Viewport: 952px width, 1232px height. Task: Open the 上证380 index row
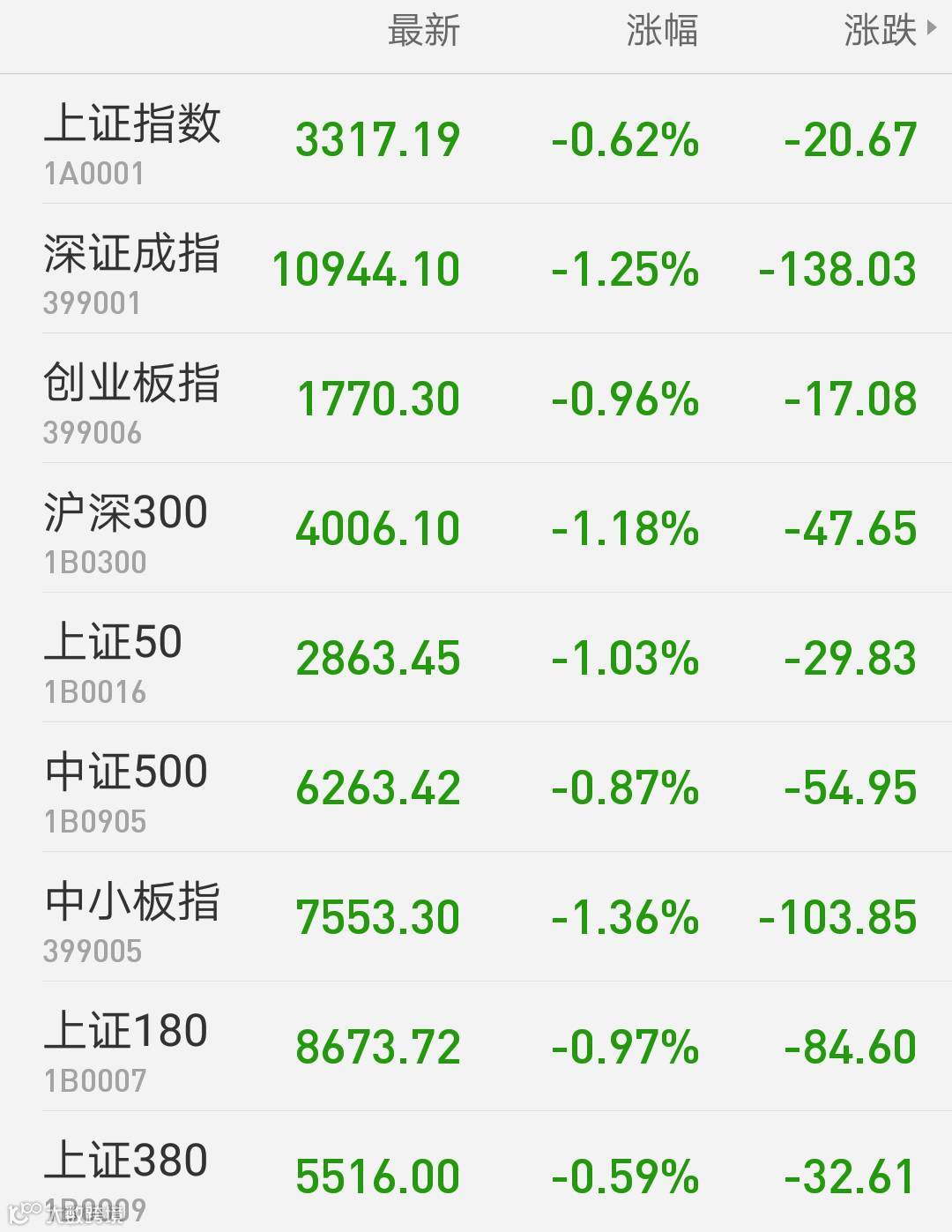(476, 1172)
